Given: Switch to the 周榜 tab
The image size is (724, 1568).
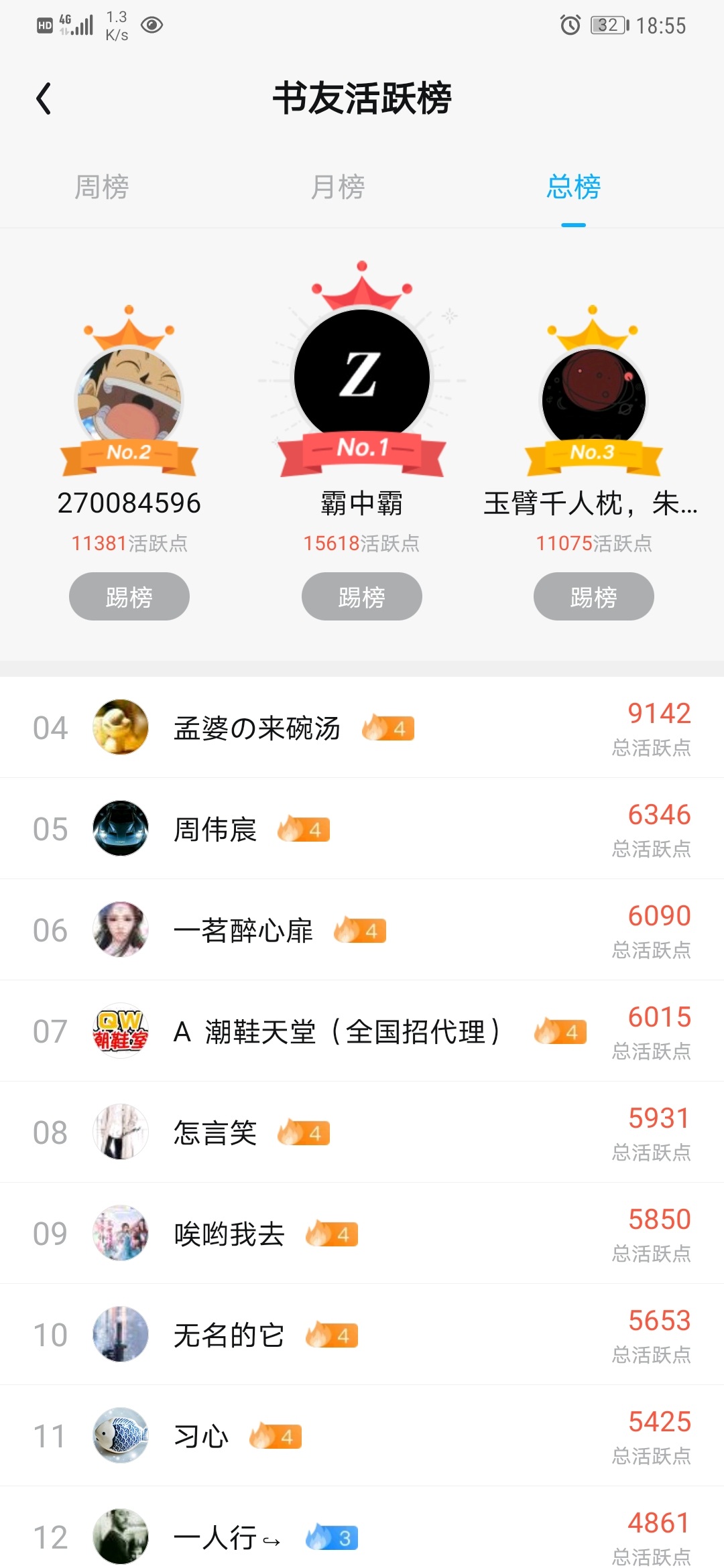Looking at the screenshot, I should (x=101, y=187).
